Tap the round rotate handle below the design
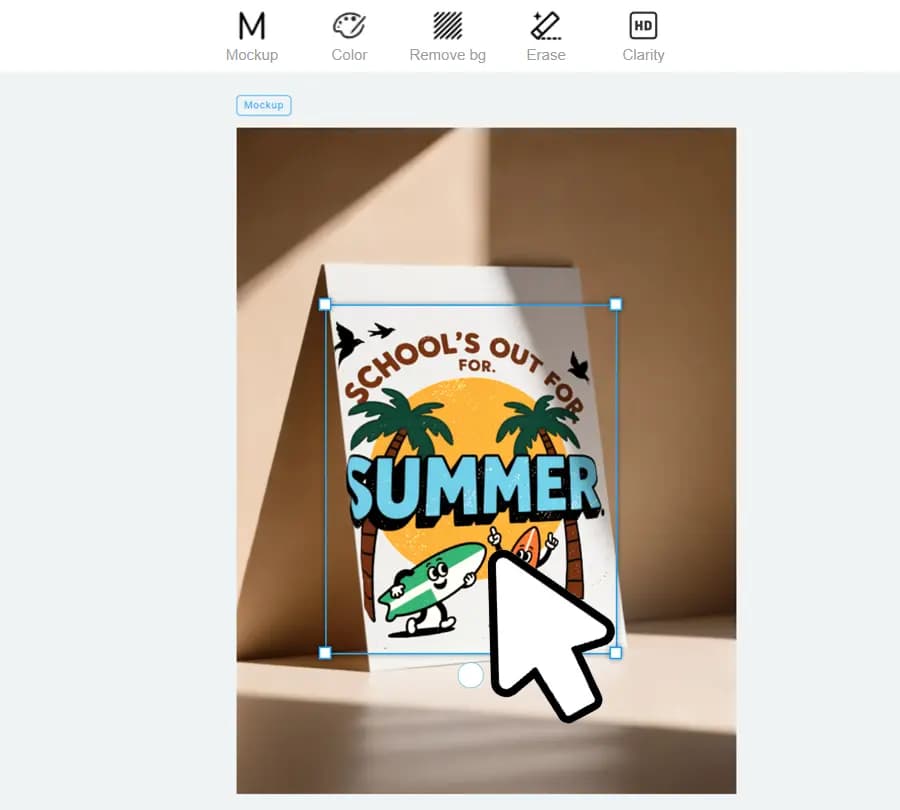 tap(470, 676)
